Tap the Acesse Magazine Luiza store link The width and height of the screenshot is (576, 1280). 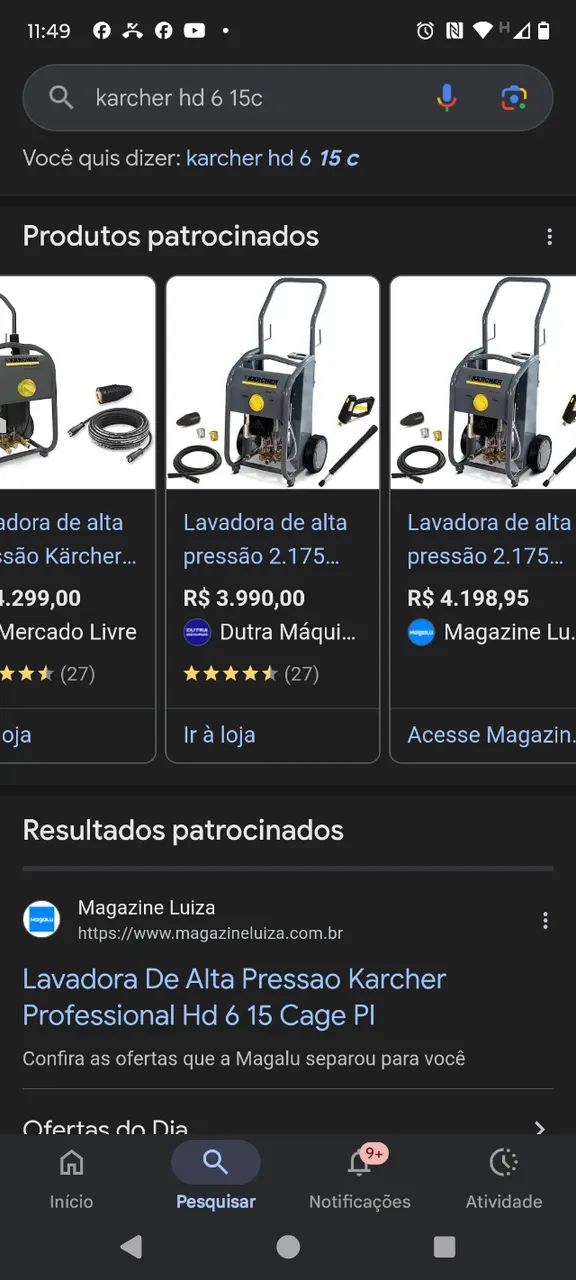[491, 735]
